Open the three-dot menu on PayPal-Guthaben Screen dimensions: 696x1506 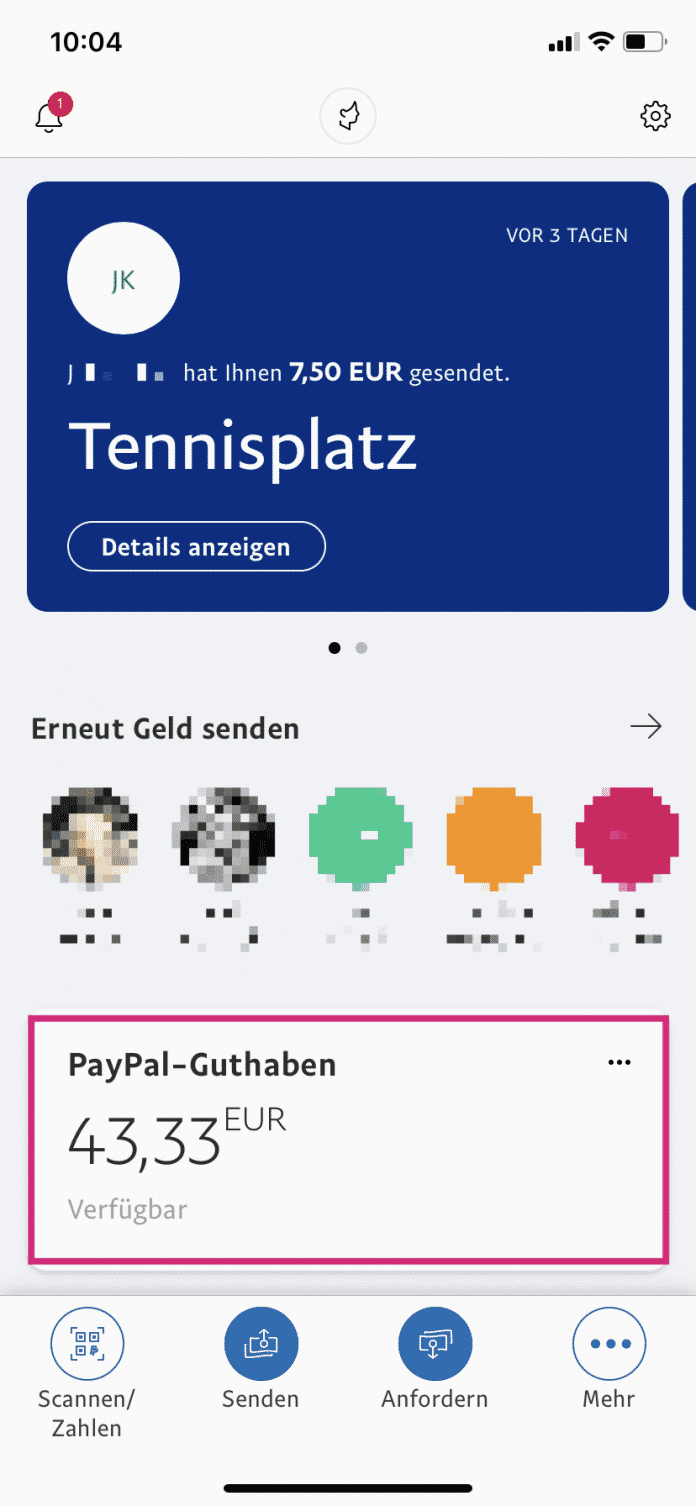point(620,1062)
